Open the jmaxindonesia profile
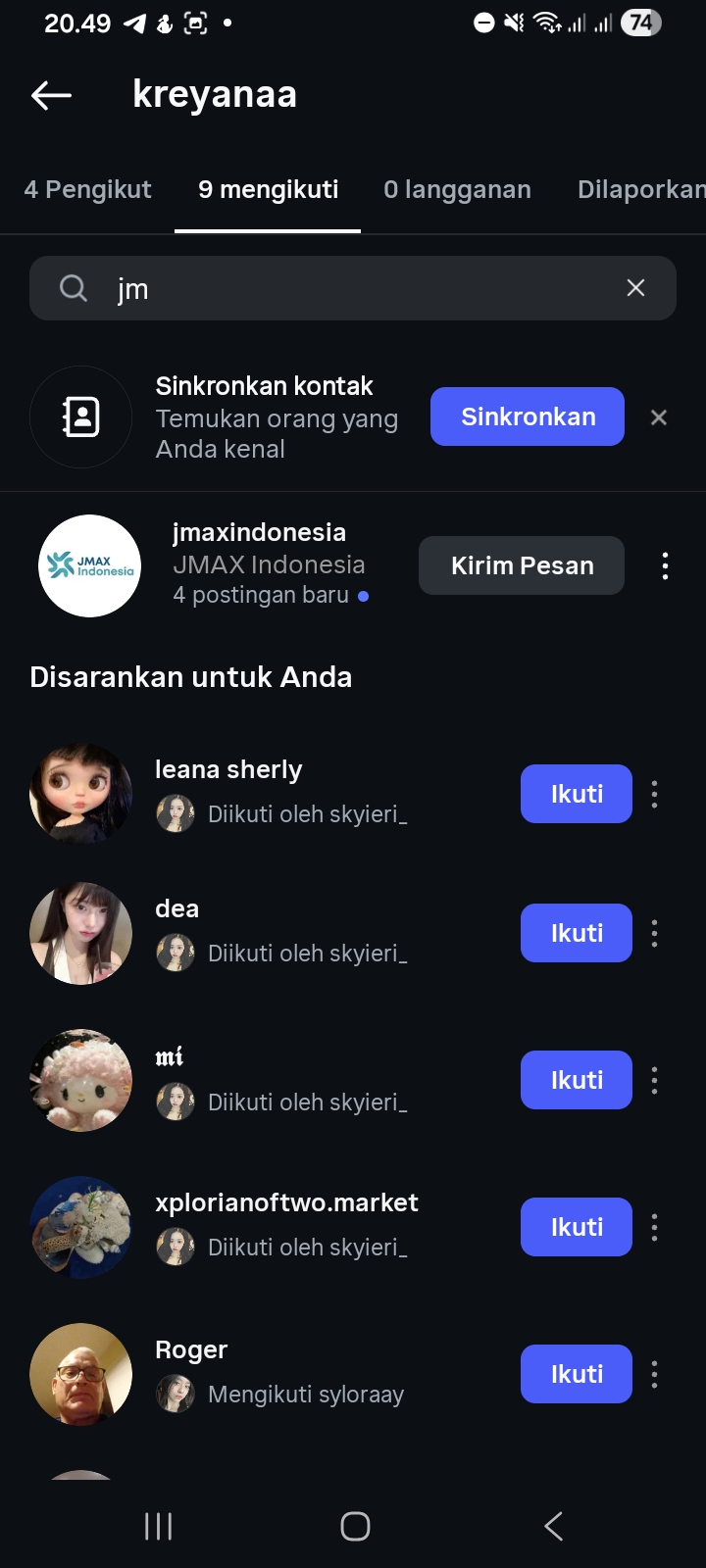 click(x=259, y=533)
